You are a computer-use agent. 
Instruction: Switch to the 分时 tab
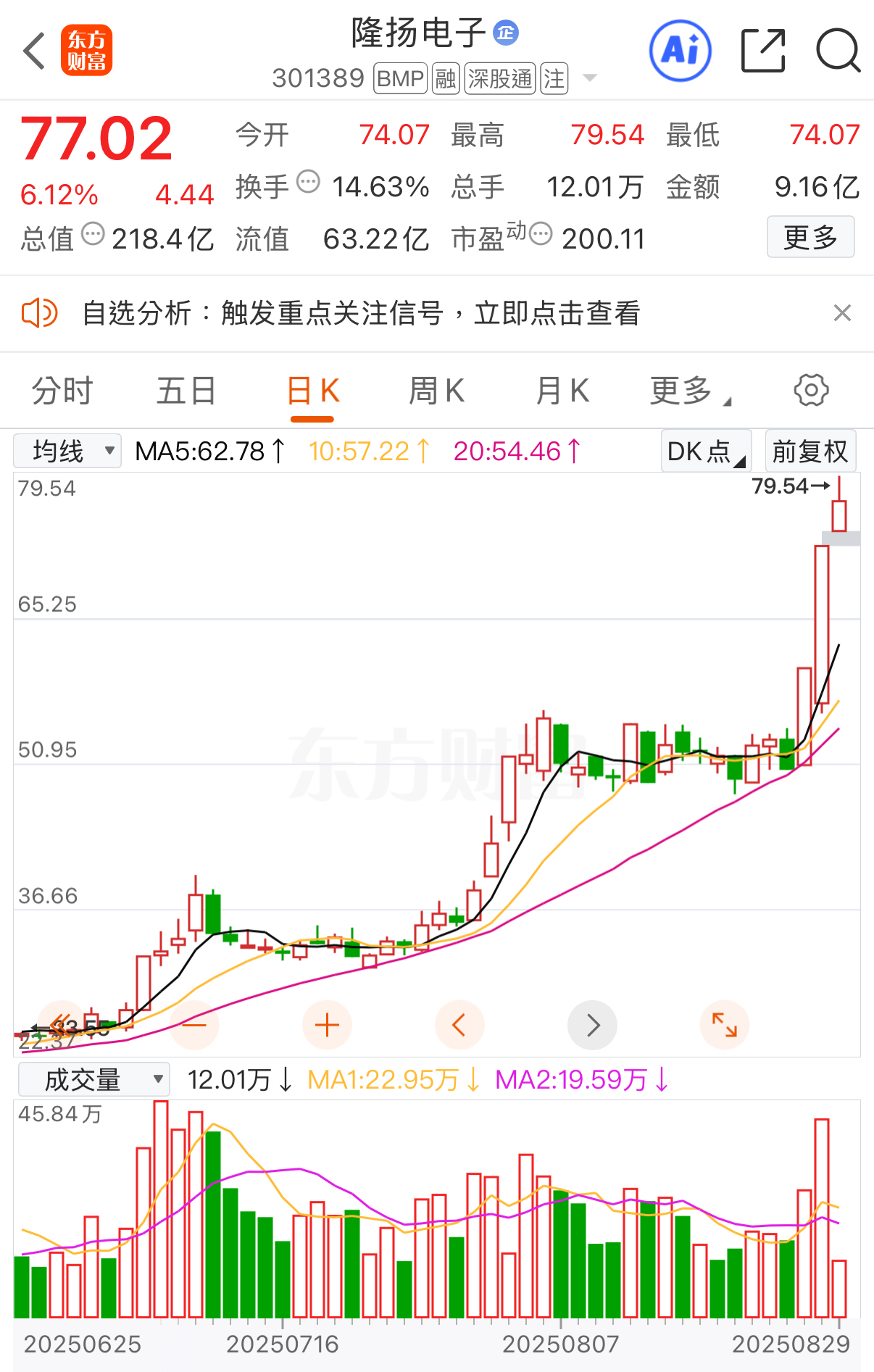pyautogui.click(x=62, y=391)
